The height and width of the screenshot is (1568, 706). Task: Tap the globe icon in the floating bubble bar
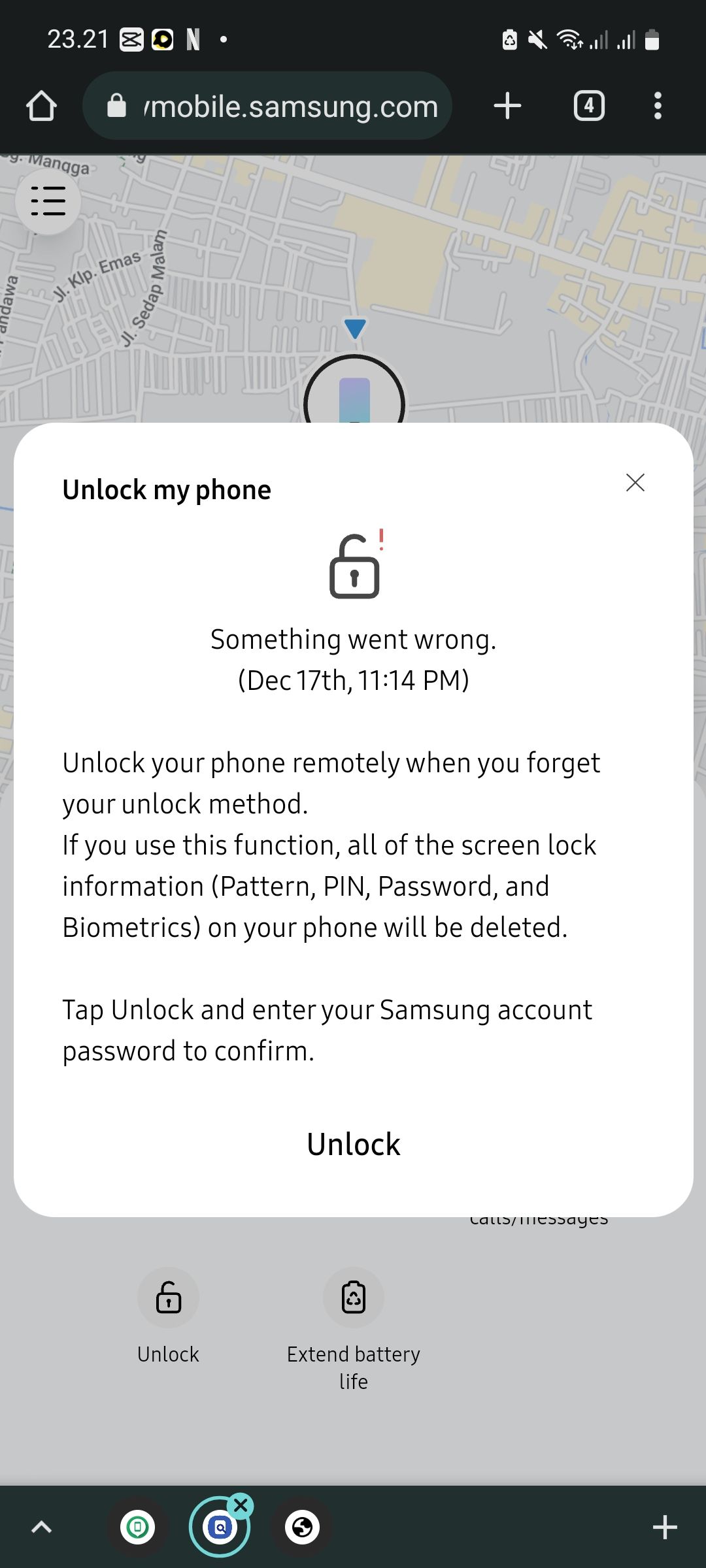tap(303, 1527)
